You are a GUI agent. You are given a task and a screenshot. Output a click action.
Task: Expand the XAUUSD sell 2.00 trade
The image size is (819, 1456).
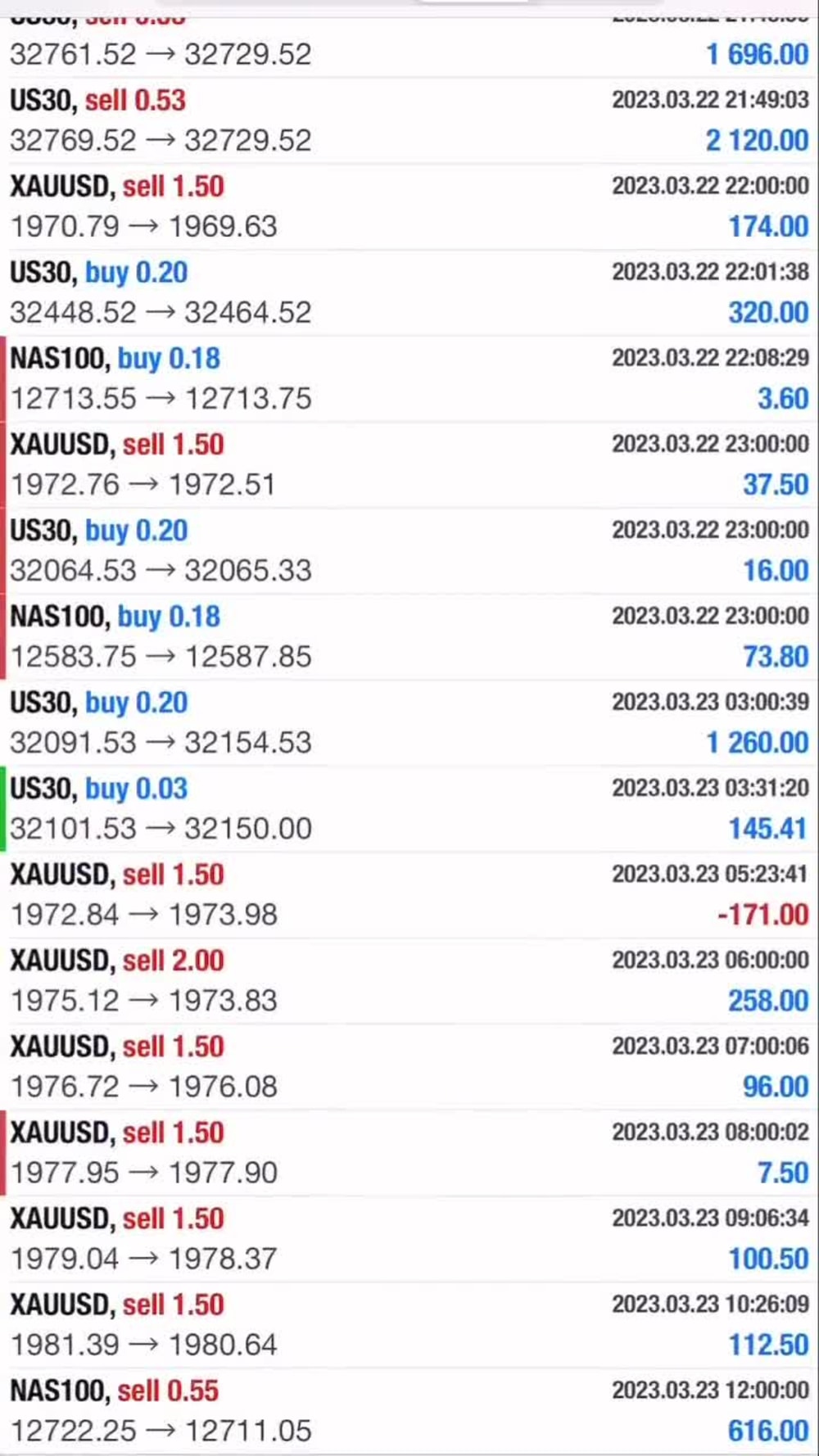point(409,981)
